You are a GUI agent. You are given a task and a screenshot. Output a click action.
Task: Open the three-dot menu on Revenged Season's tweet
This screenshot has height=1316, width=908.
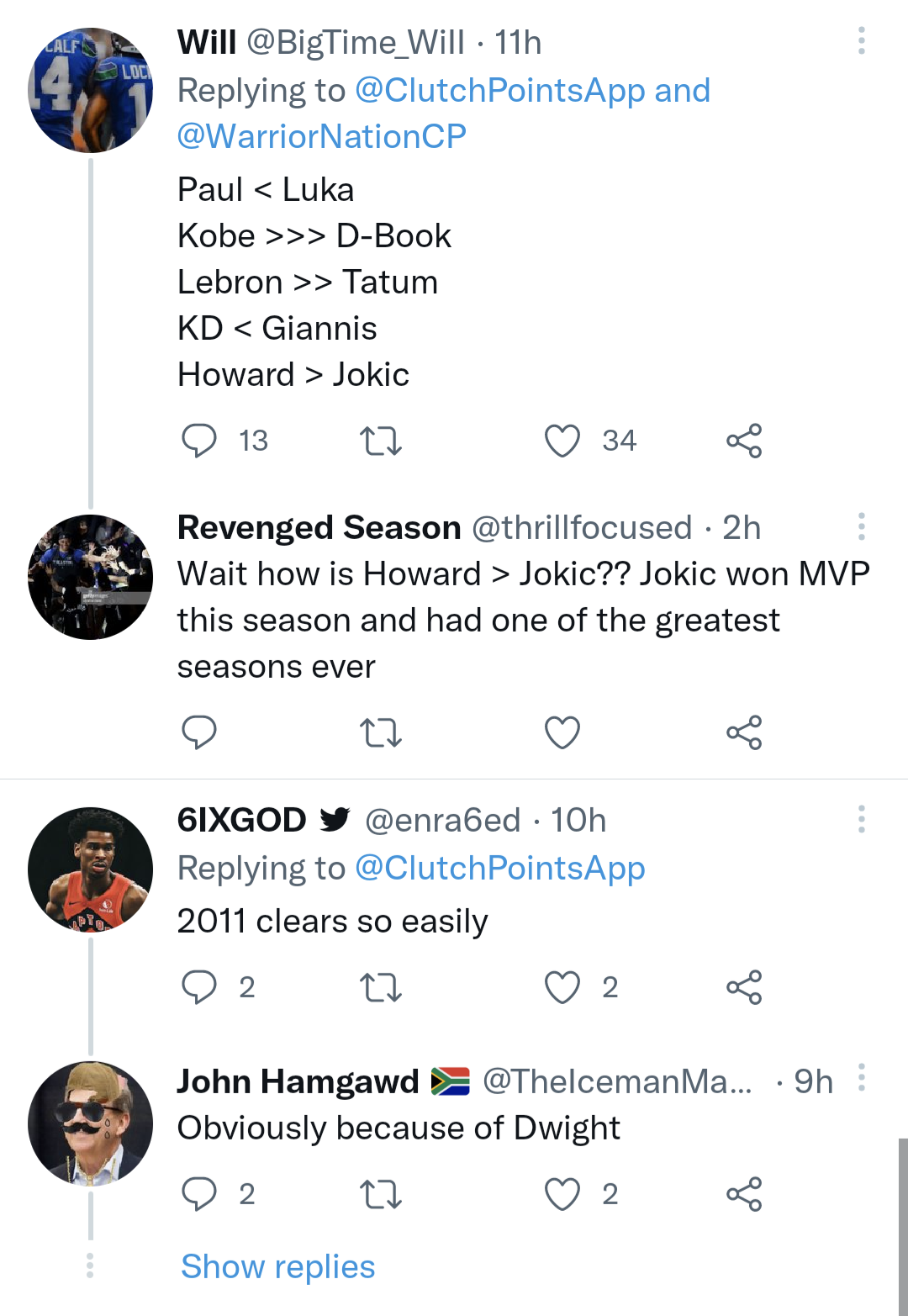pos(861,526)
